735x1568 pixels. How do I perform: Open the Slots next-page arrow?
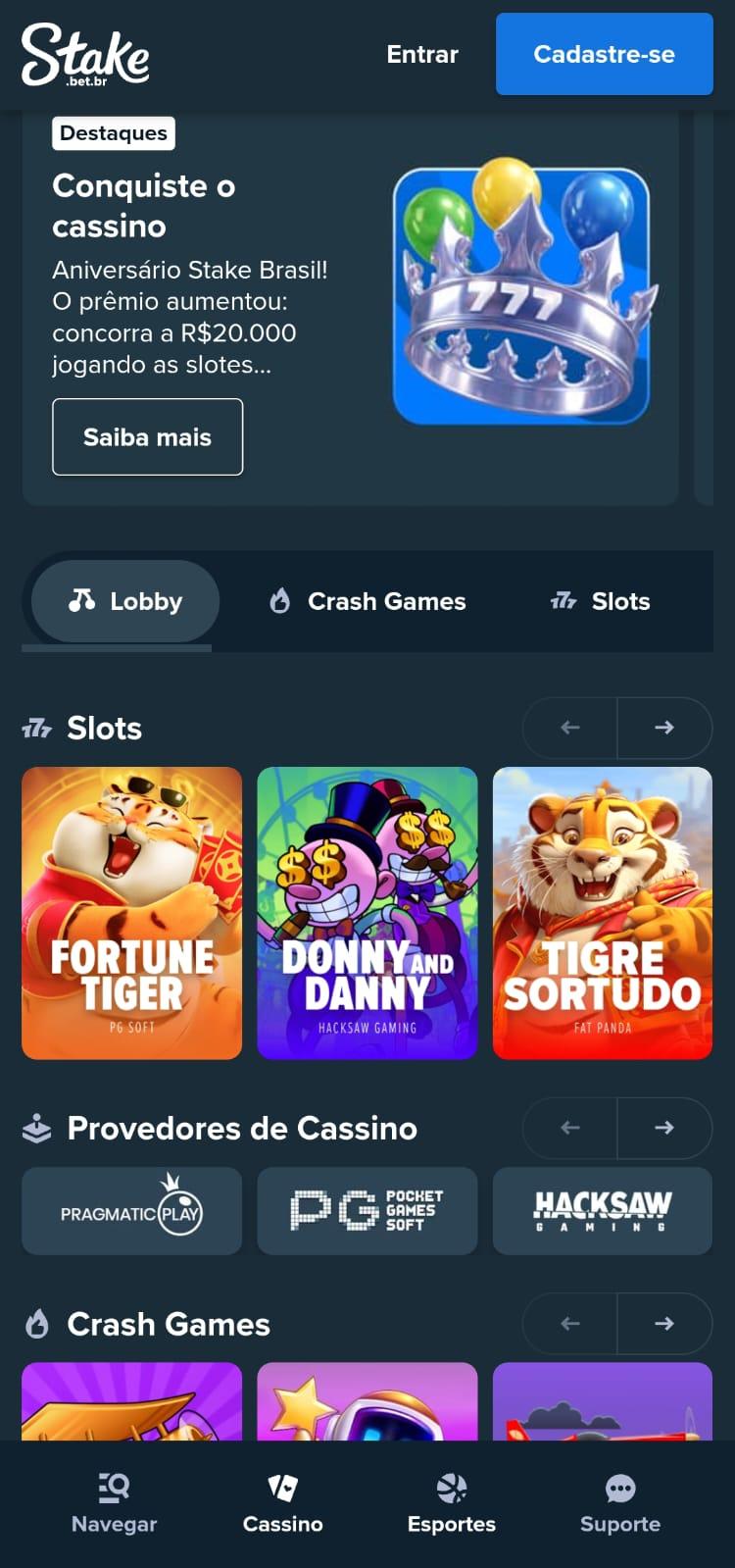(x=664, y=728)
